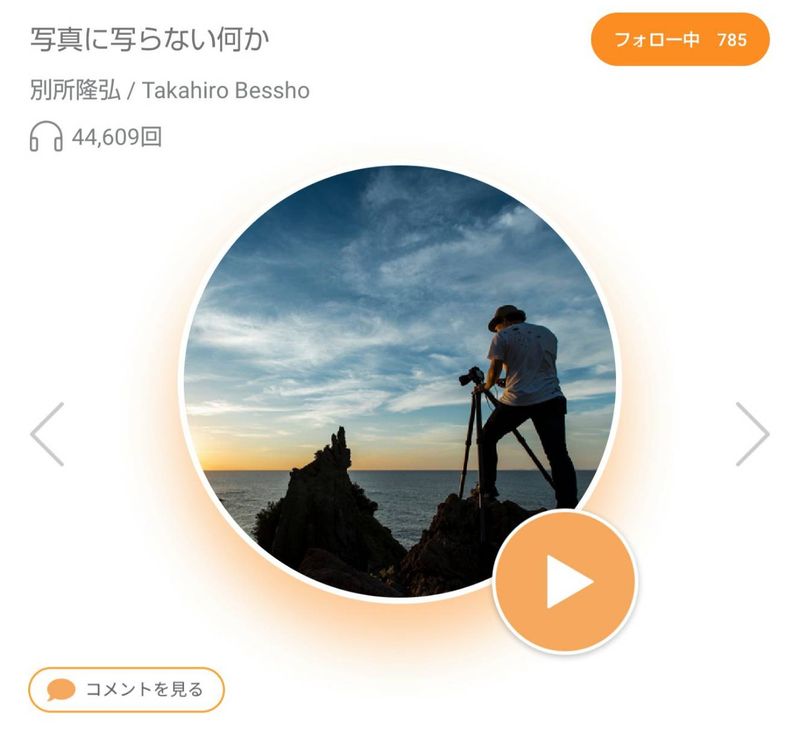Open comments via コメントを見る
Screen dimensions: 800x744
tap(126, 689)
